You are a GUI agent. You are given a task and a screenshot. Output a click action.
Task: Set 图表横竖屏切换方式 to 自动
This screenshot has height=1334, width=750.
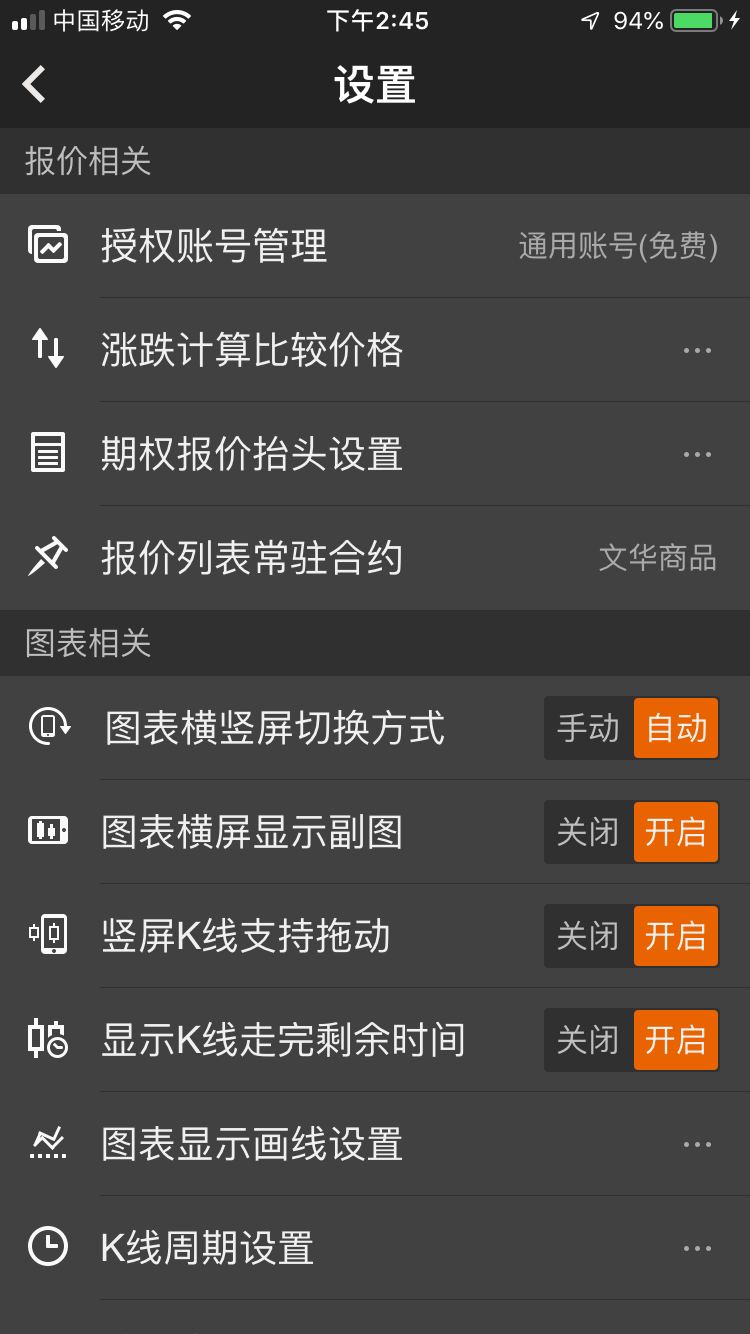point(676,728)
